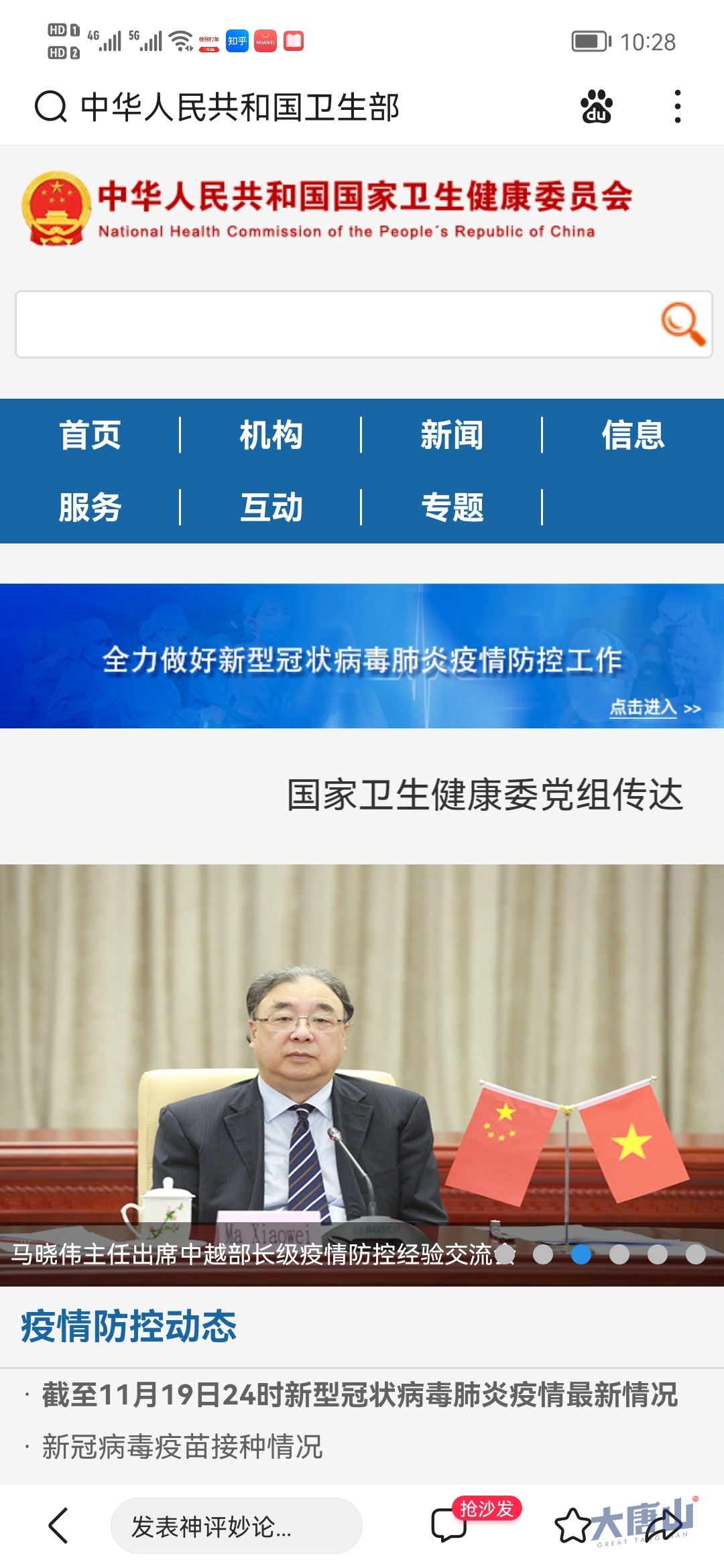
Task: Open the 机构 section
Action: 271,435
